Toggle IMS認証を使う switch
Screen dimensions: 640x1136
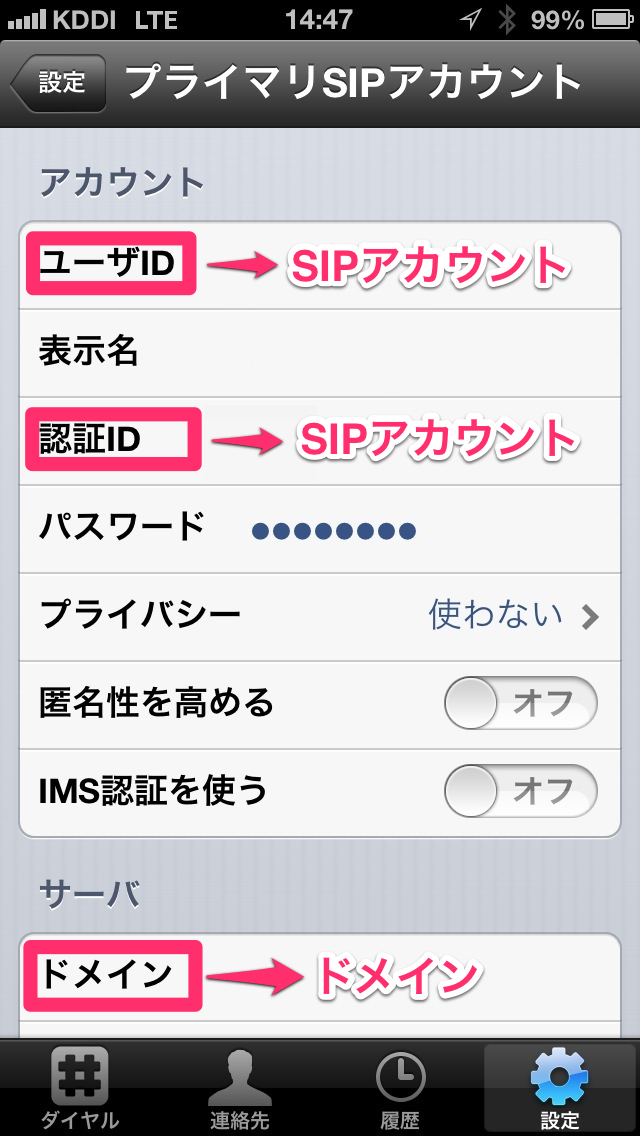point(520,791)
